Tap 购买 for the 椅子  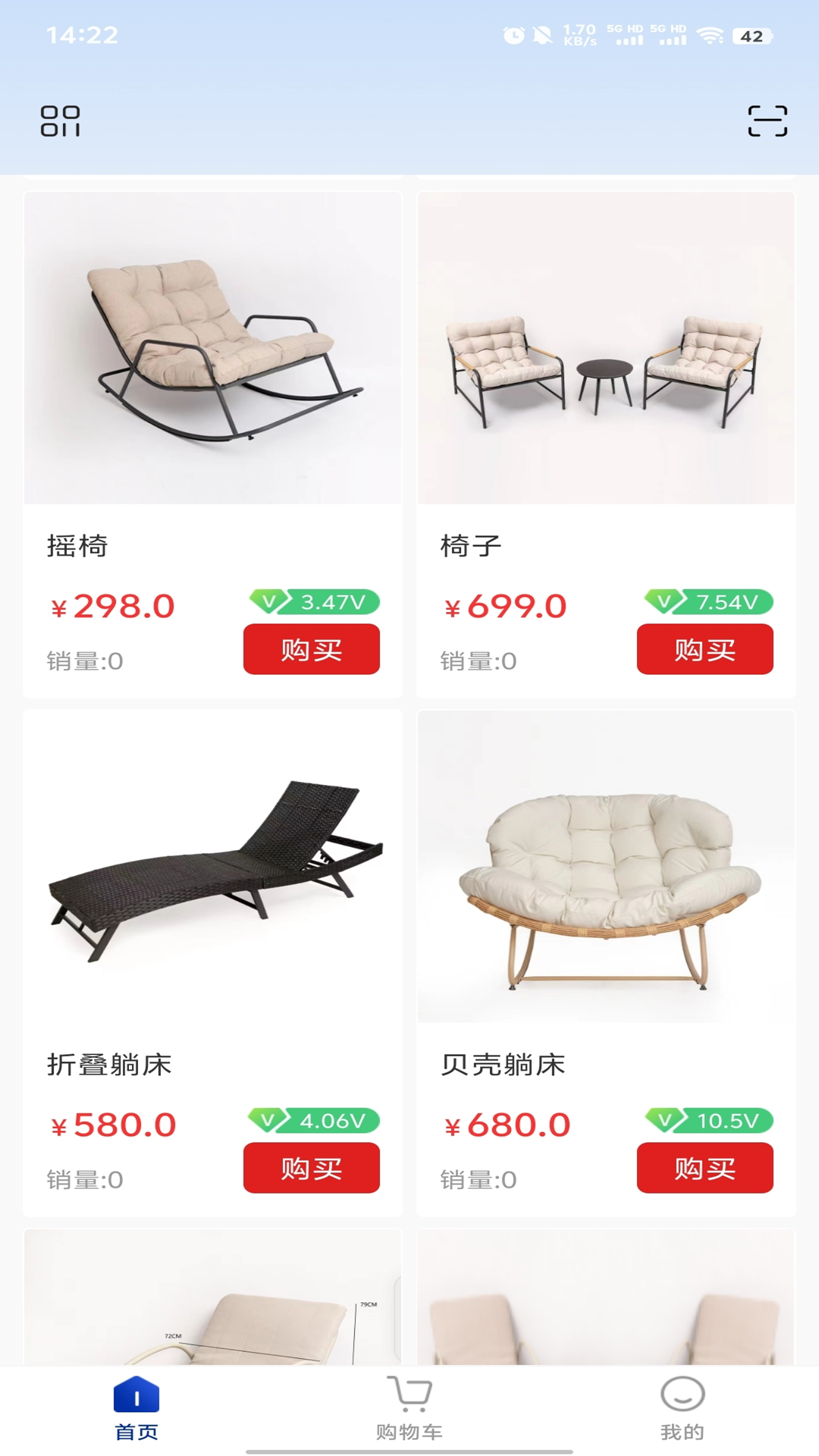coord(704,649)
